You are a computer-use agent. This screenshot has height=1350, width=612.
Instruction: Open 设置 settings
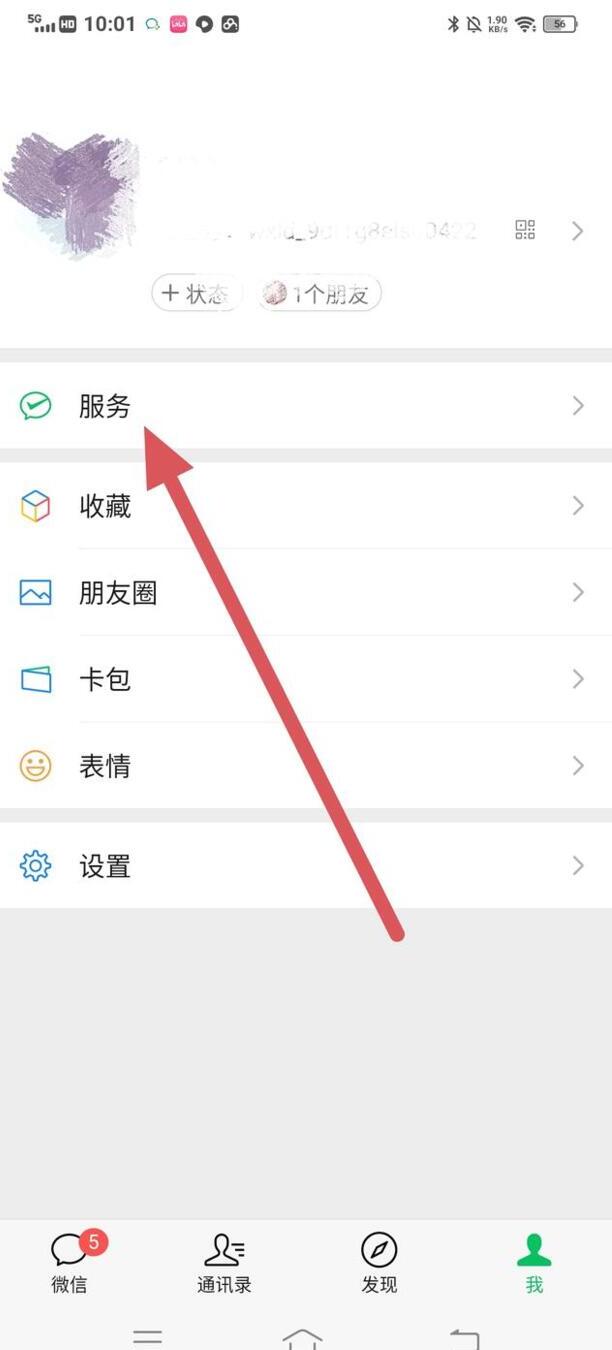pyautogui.click(x=306, y=866)
